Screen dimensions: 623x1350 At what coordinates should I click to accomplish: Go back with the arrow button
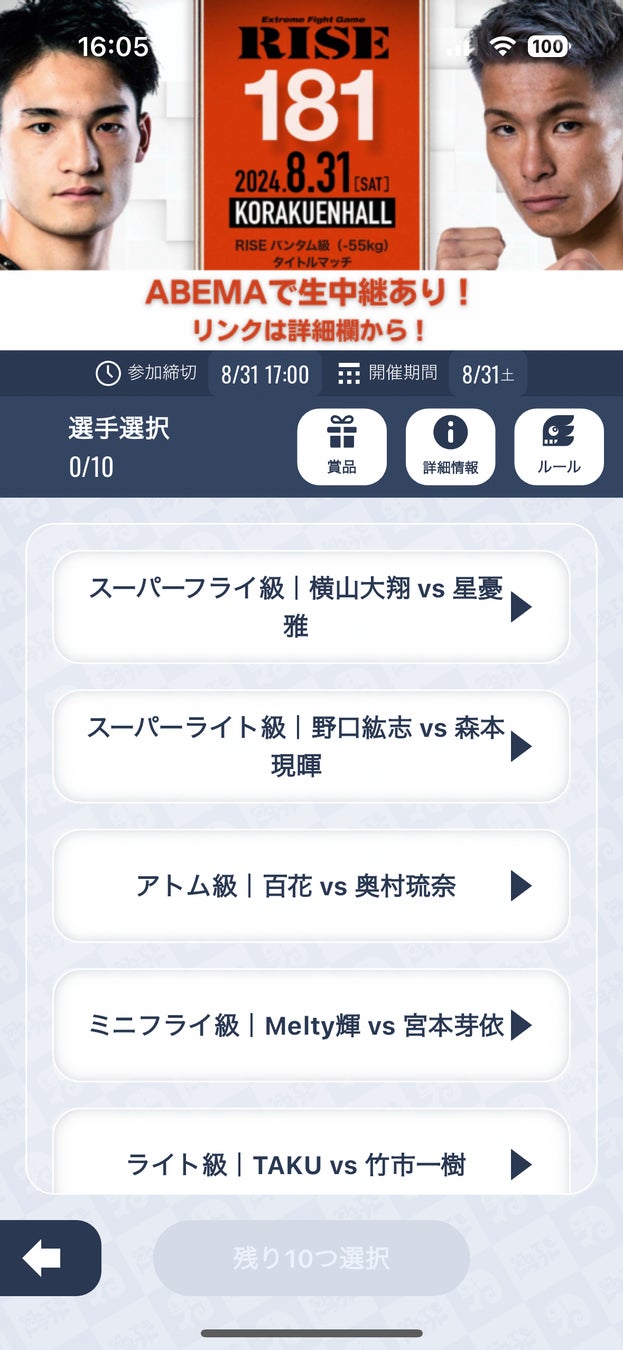[x=45, y=1258]
